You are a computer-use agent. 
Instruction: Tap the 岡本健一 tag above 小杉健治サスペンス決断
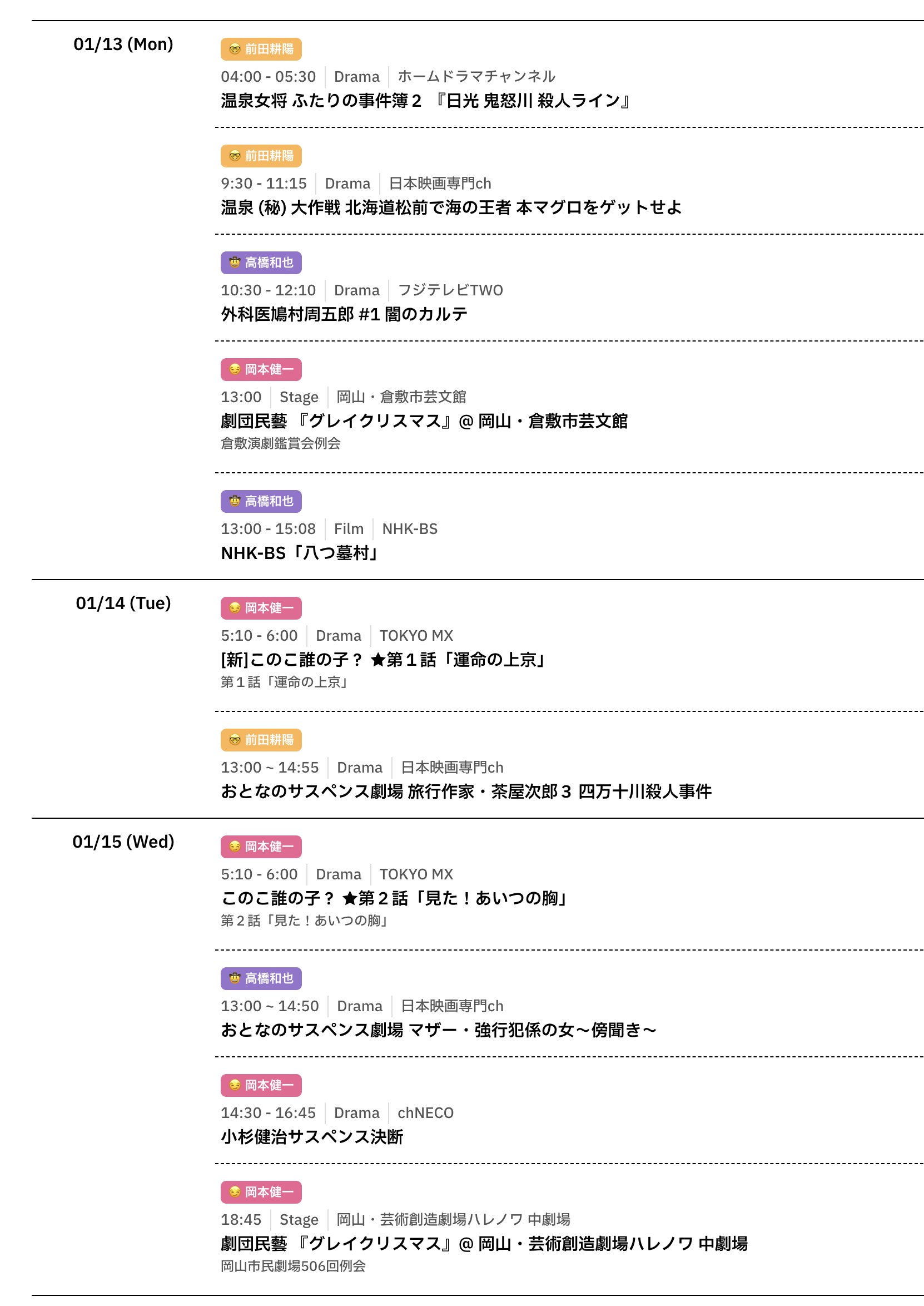[x=261, y=1085]
